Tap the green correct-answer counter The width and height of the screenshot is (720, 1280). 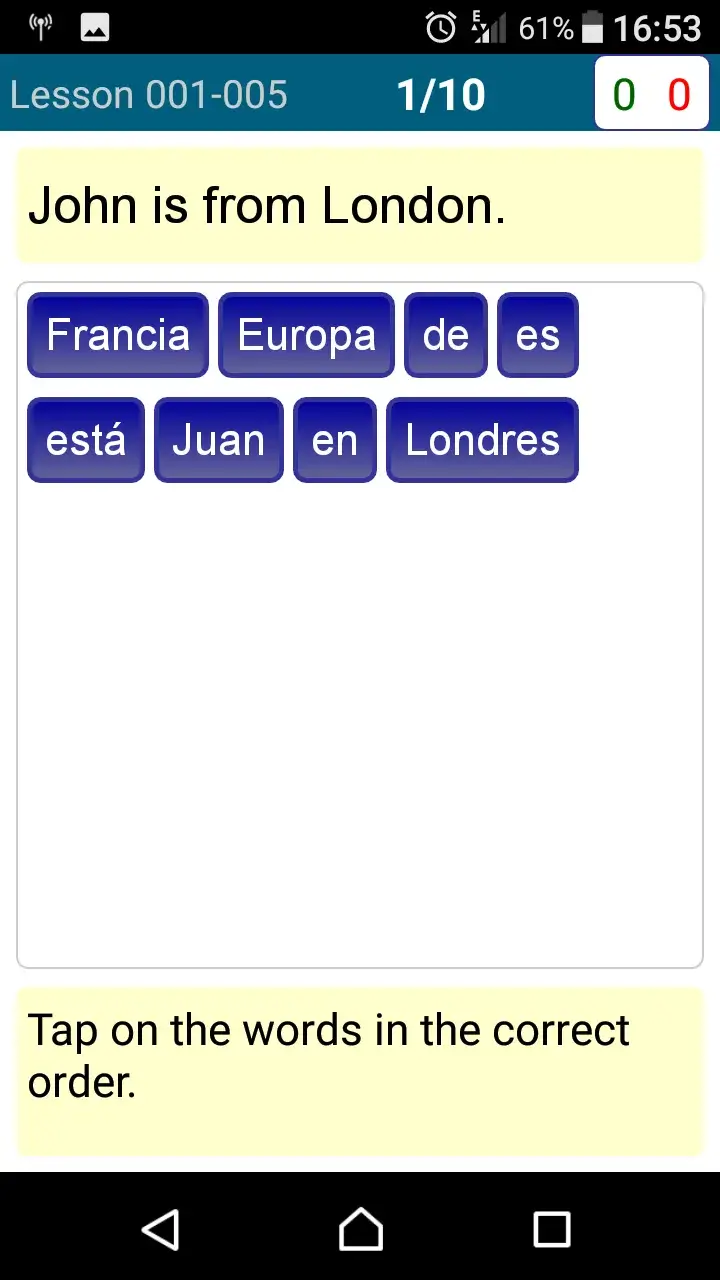626,93
